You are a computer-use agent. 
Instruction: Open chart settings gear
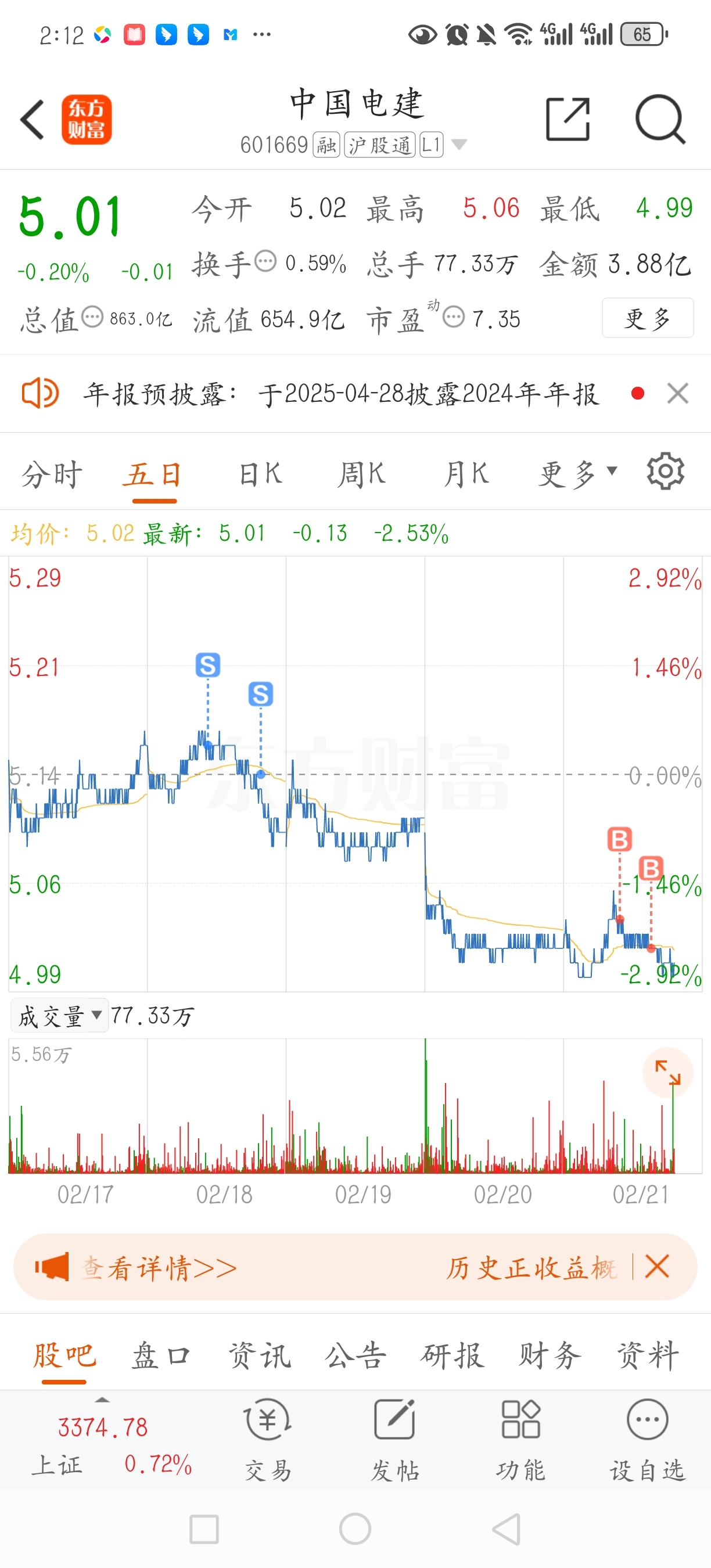coord(665,472)
